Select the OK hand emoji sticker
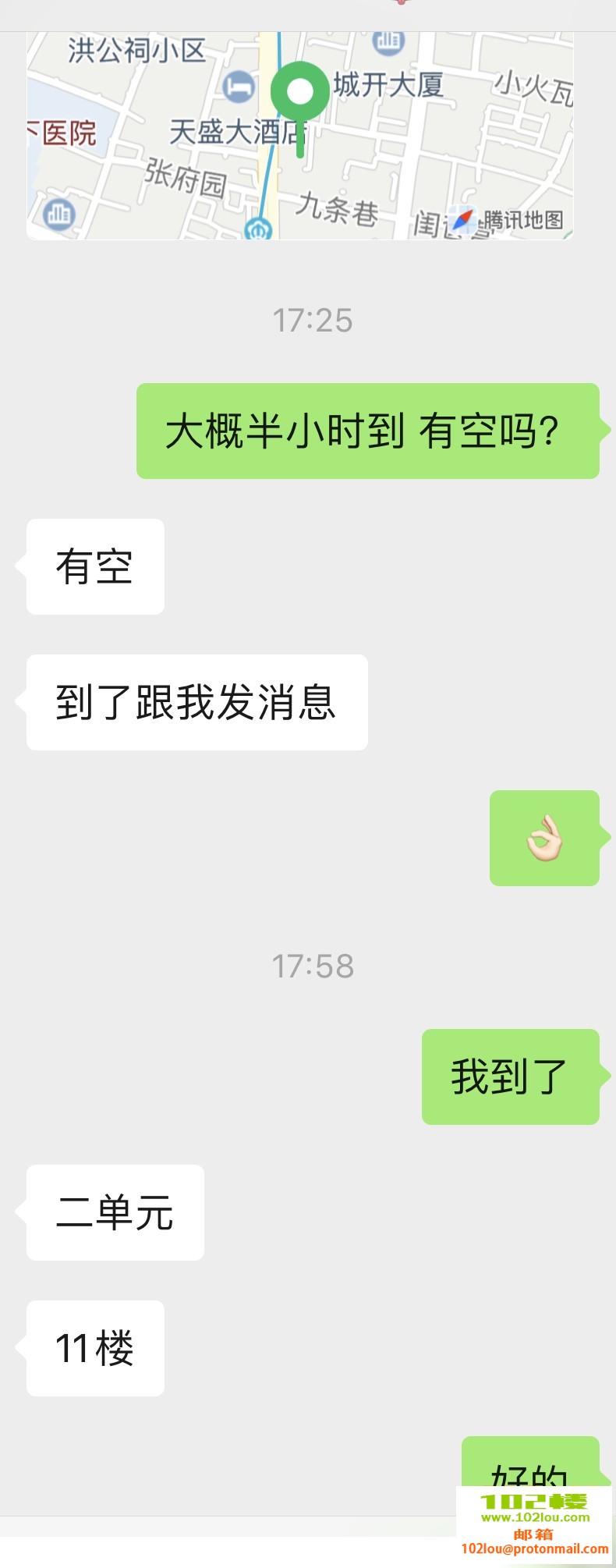 (x=545, y=838)
